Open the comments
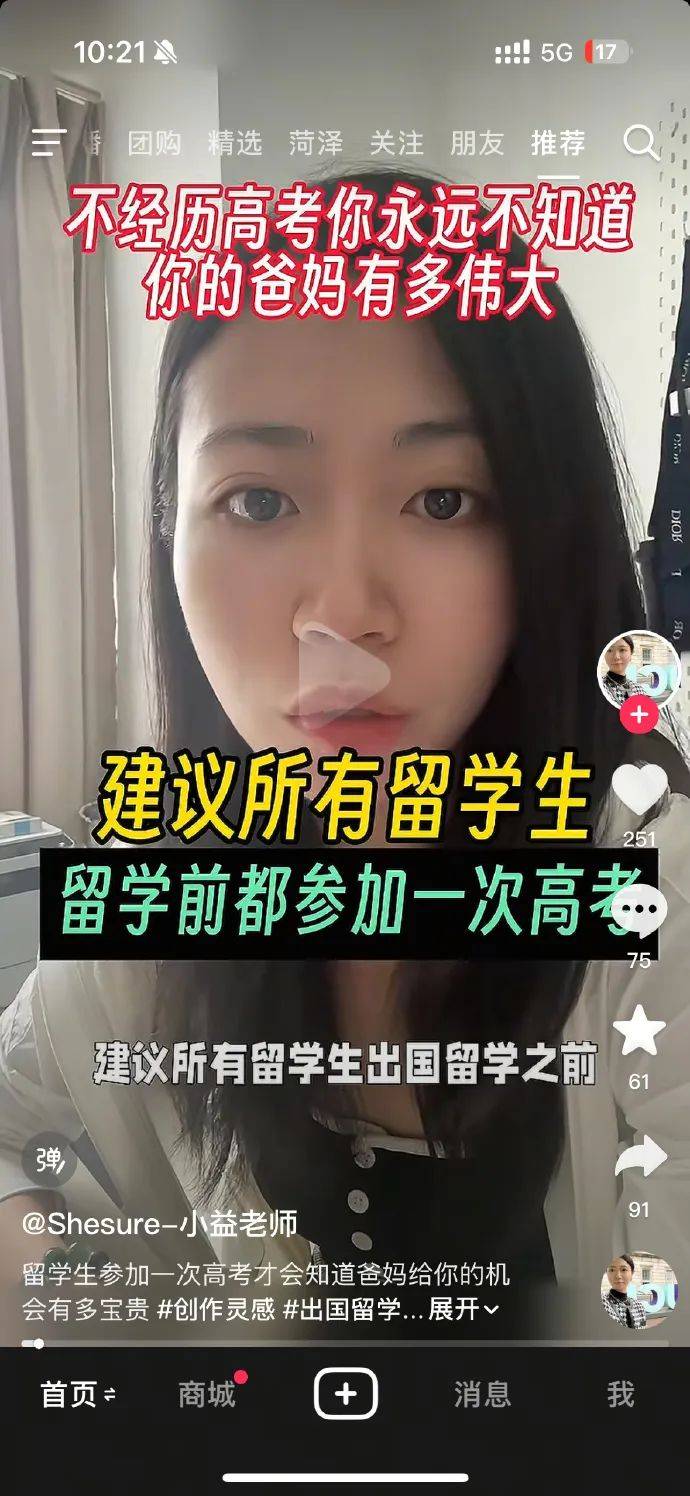 639,912
